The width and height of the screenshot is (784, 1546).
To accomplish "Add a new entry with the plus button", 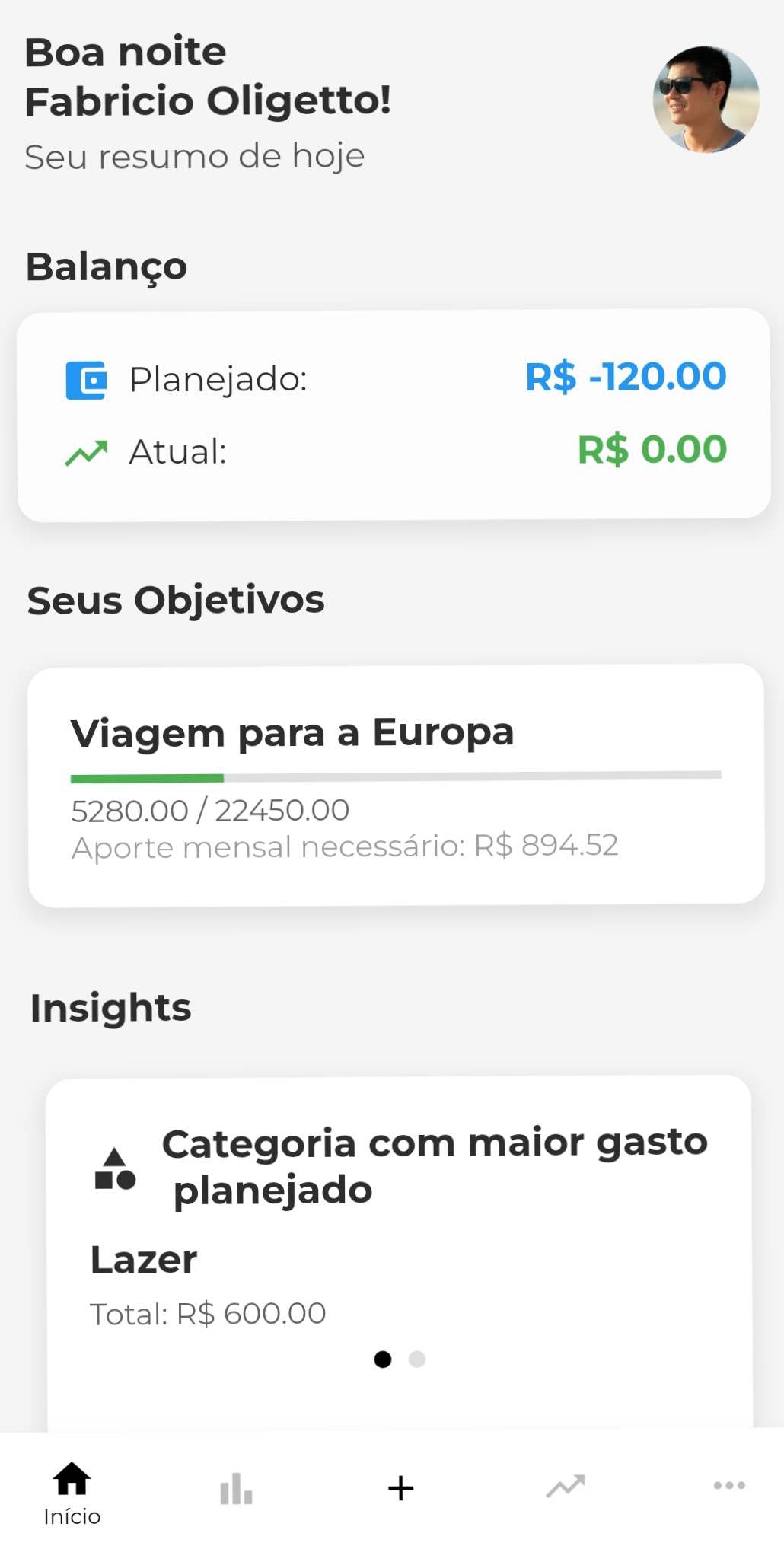I will [400, 1488].
